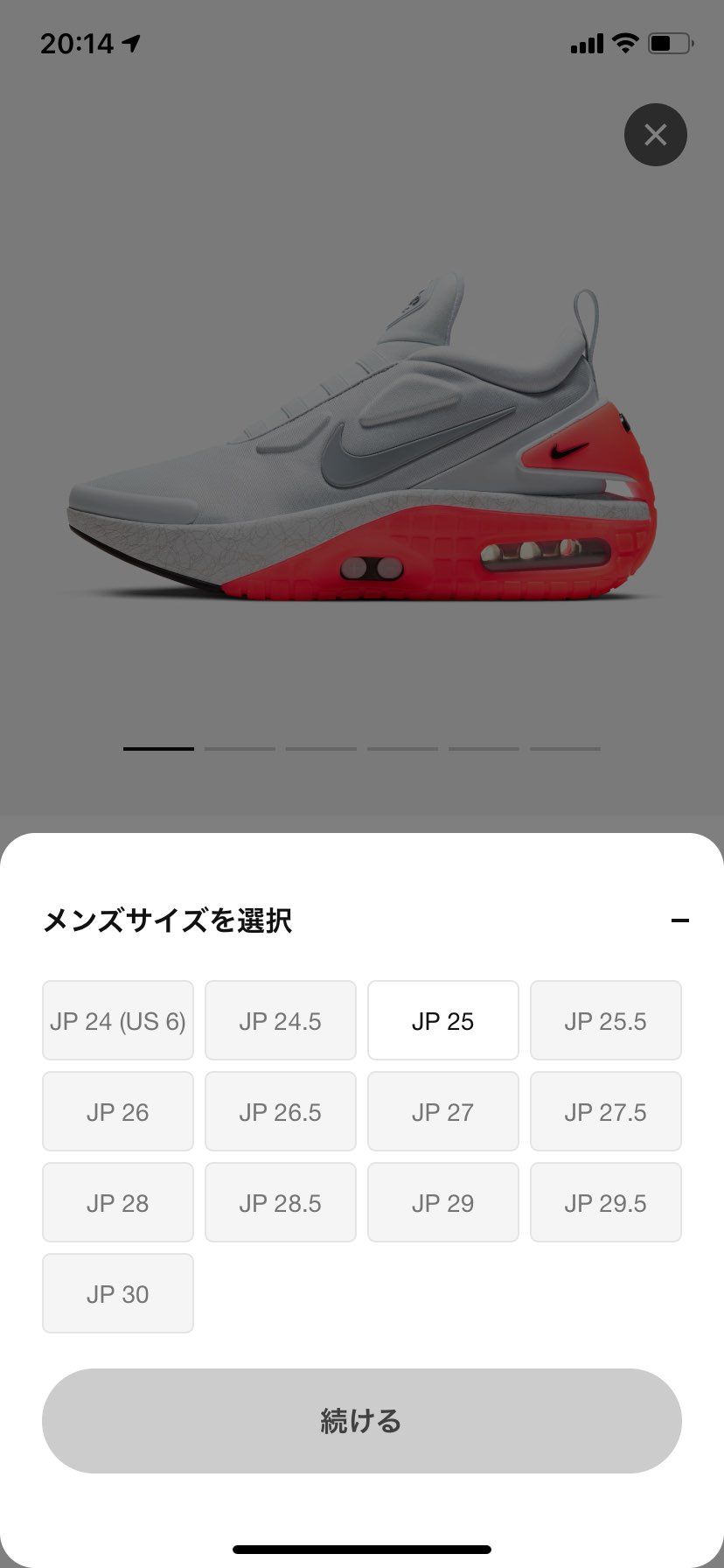Select size JP 29
This screenshot has width=724, height=1568.
click(x=443, y=1202)
